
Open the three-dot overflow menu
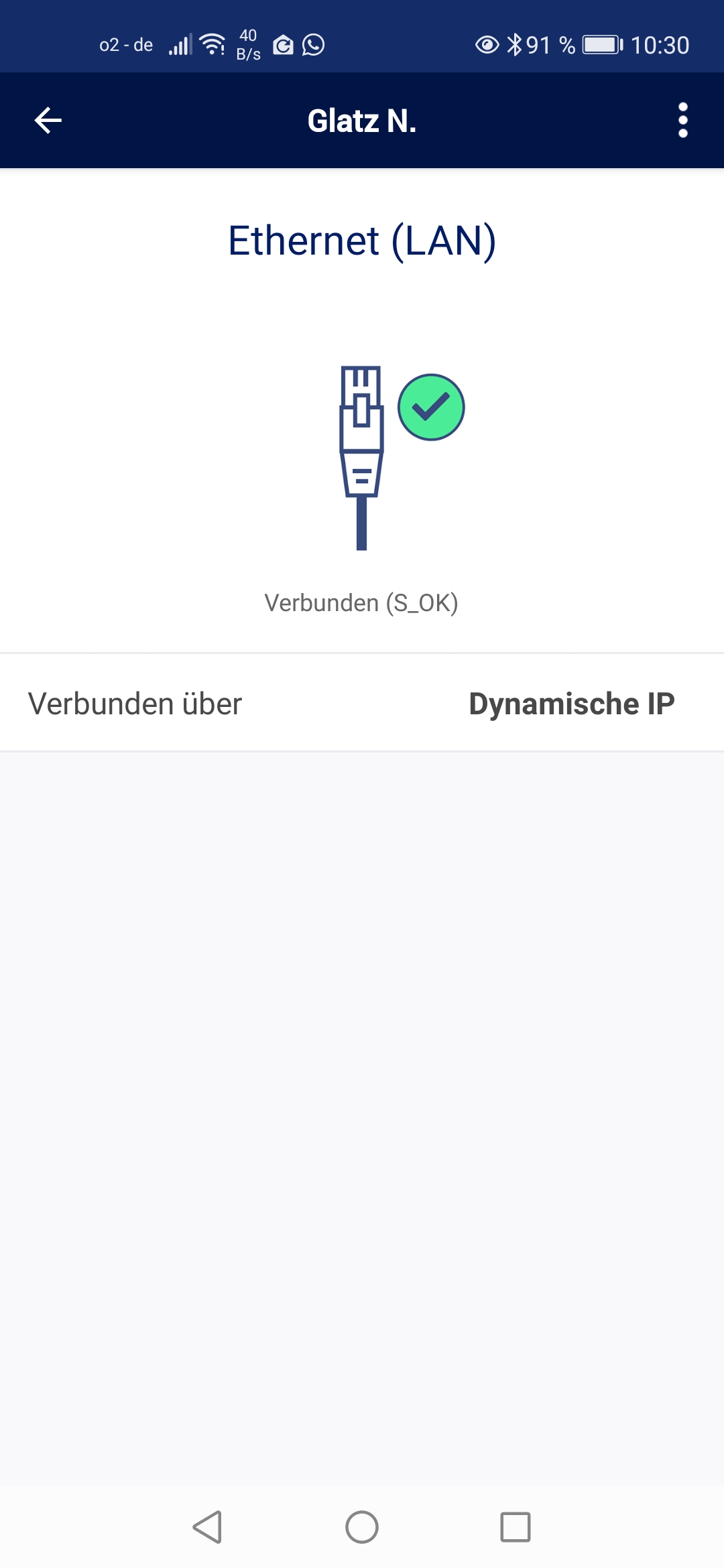click(x=682, y=121)
